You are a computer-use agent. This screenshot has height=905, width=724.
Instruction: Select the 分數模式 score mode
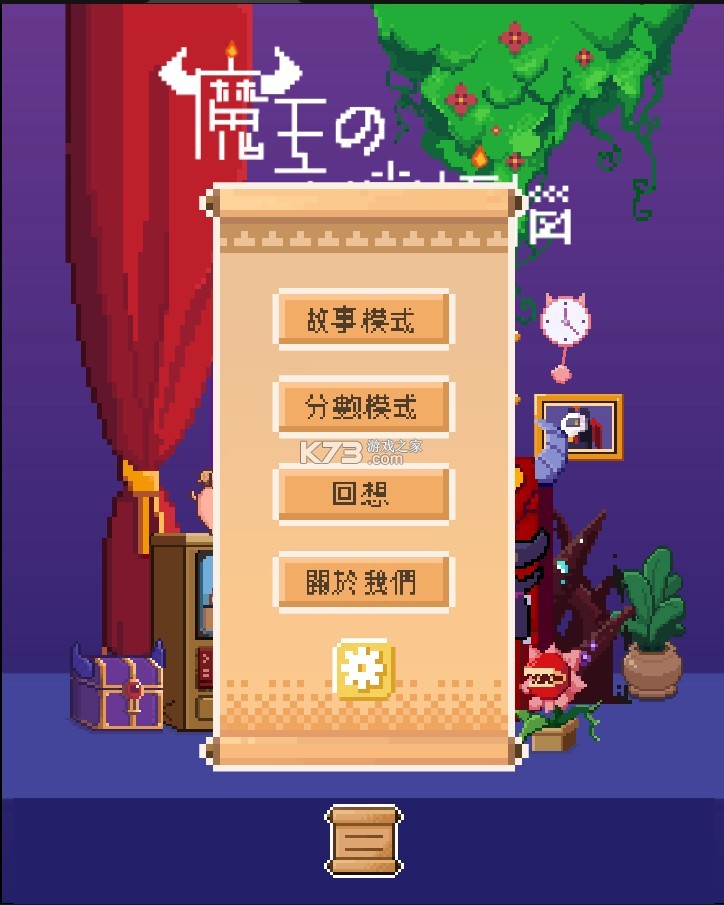362,406
